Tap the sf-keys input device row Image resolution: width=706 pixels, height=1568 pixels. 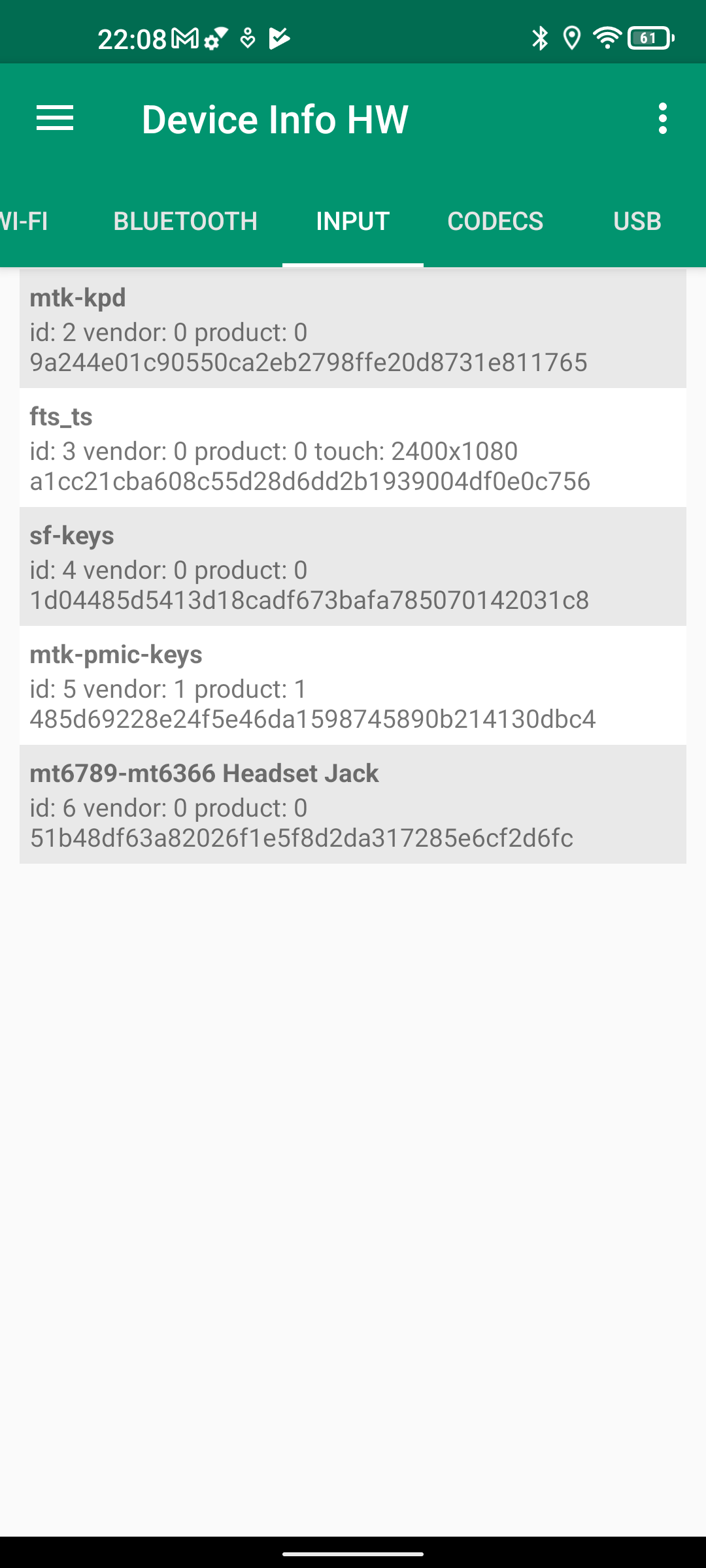(353, 567)
